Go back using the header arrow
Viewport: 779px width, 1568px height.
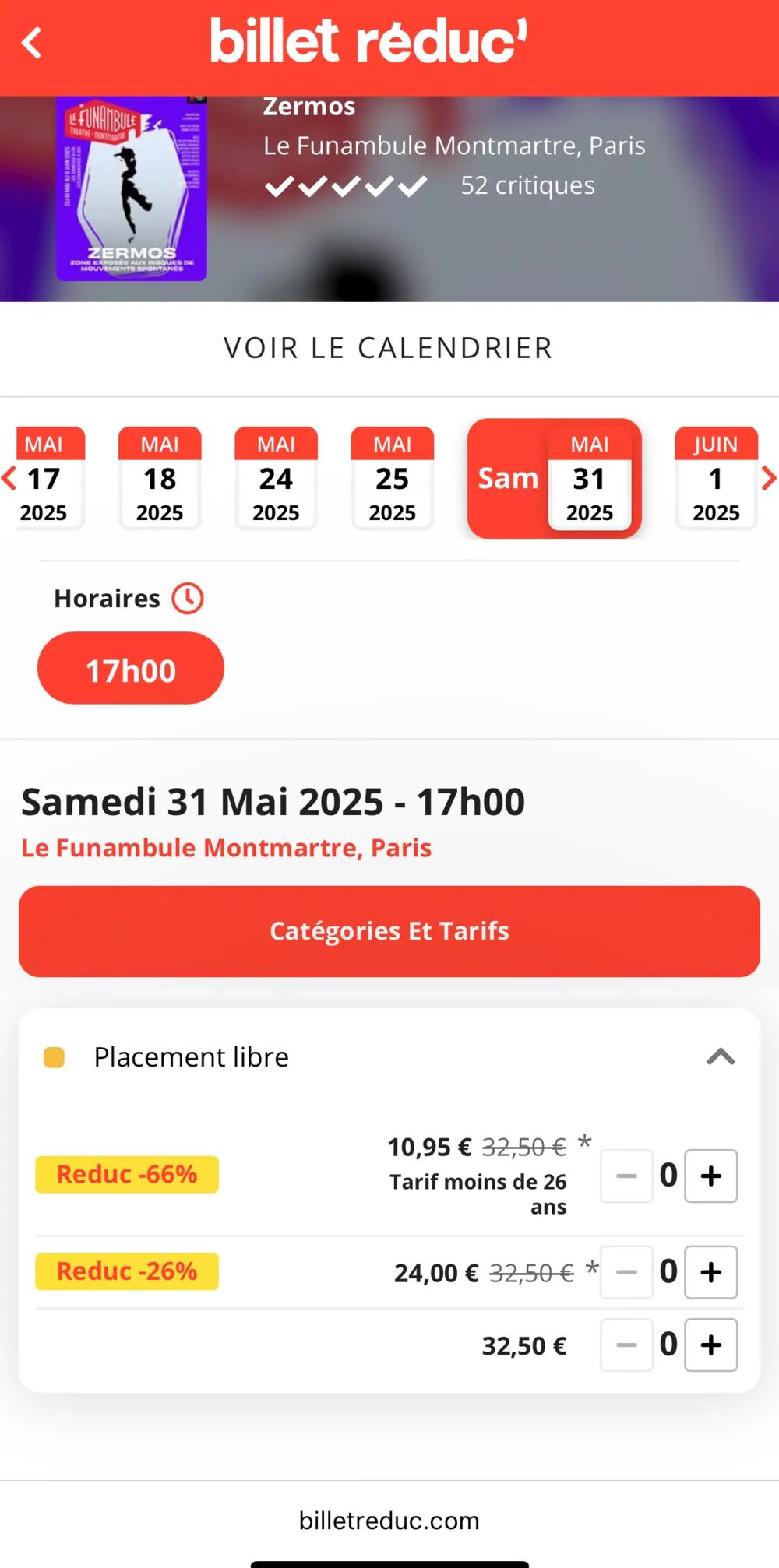pos(32,44)
